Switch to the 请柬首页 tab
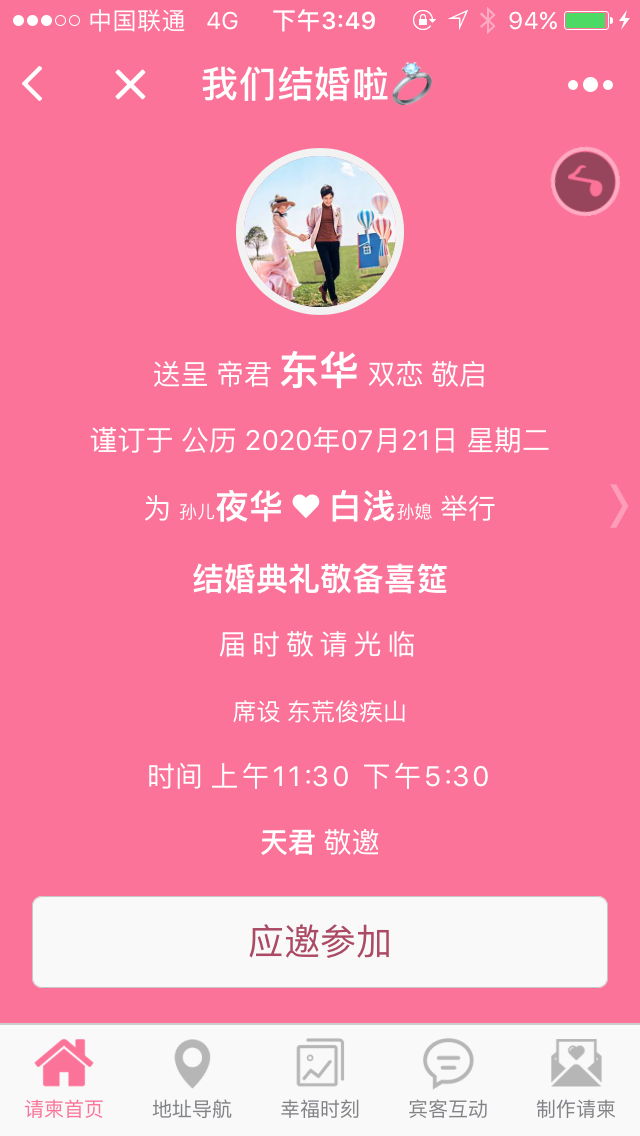This screenshot has height=1136, width=640. pos(64,1079)
